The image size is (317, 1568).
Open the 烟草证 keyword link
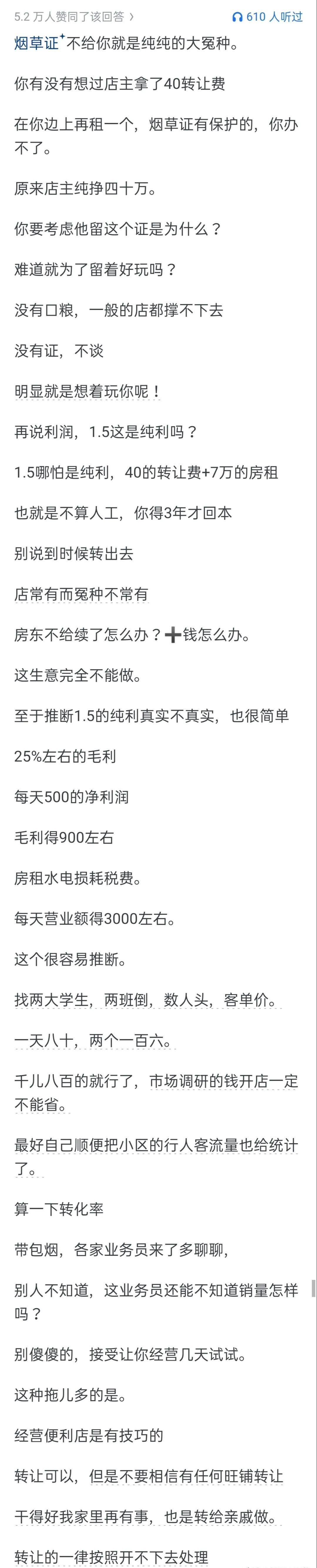pyautogui.click(x=37, y=44)
